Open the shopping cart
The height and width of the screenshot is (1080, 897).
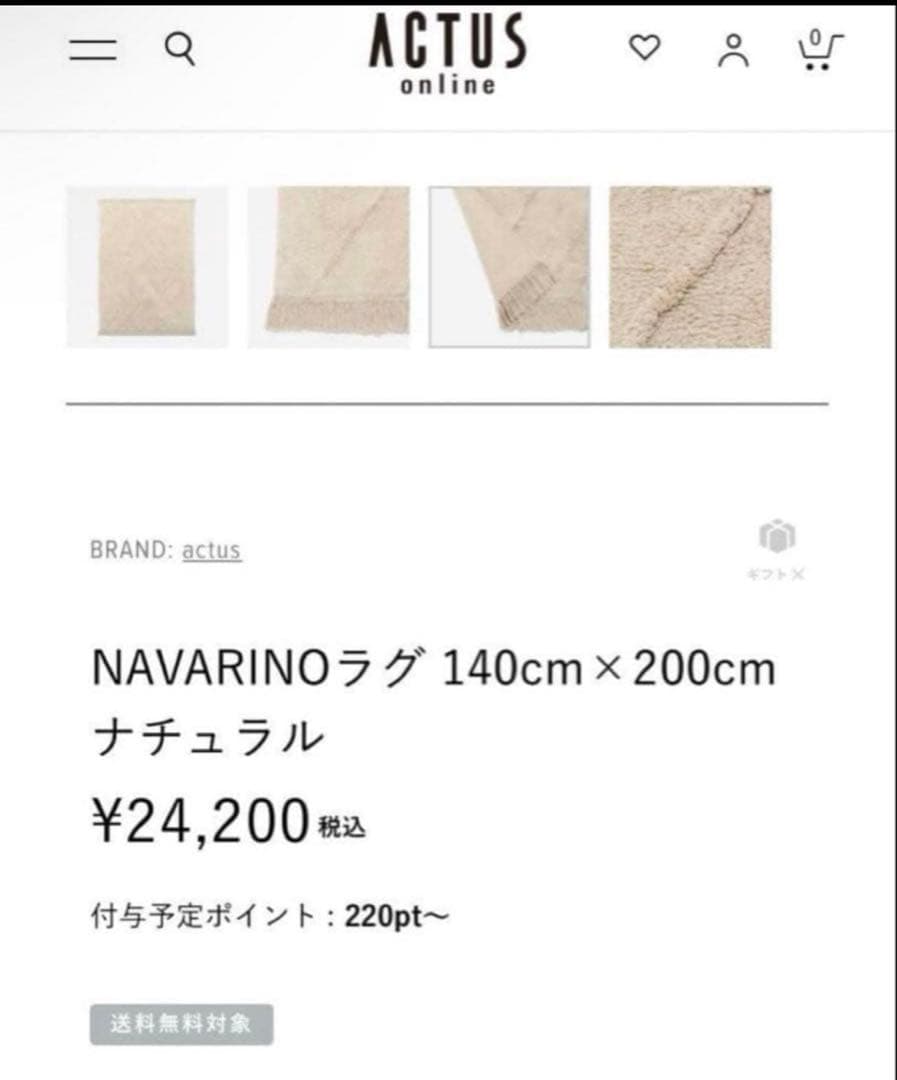click(x=819, y=50)
